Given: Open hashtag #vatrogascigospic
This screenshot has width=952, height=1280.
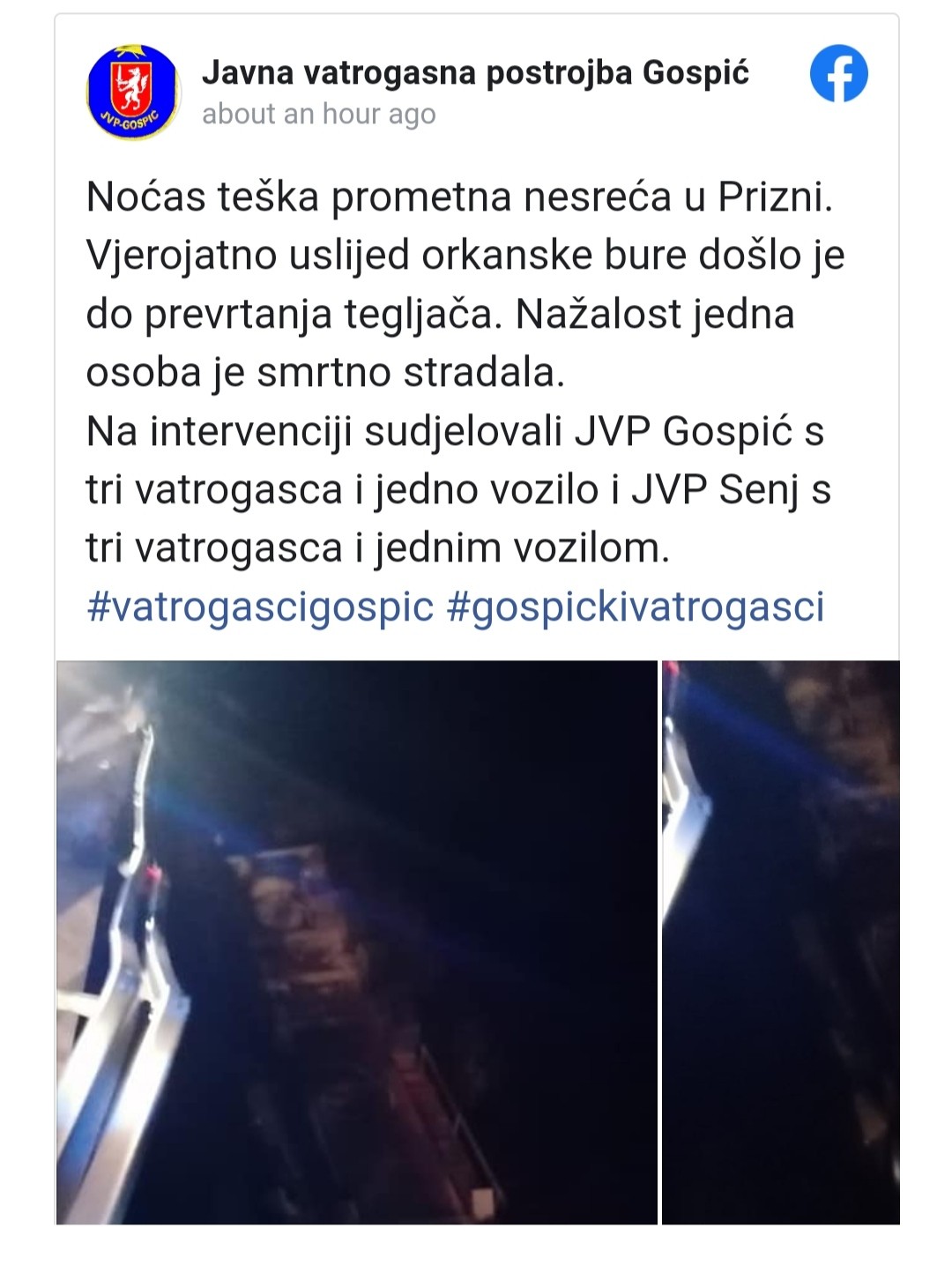Looking at the screenshot, I should click(x=260, y=607).
